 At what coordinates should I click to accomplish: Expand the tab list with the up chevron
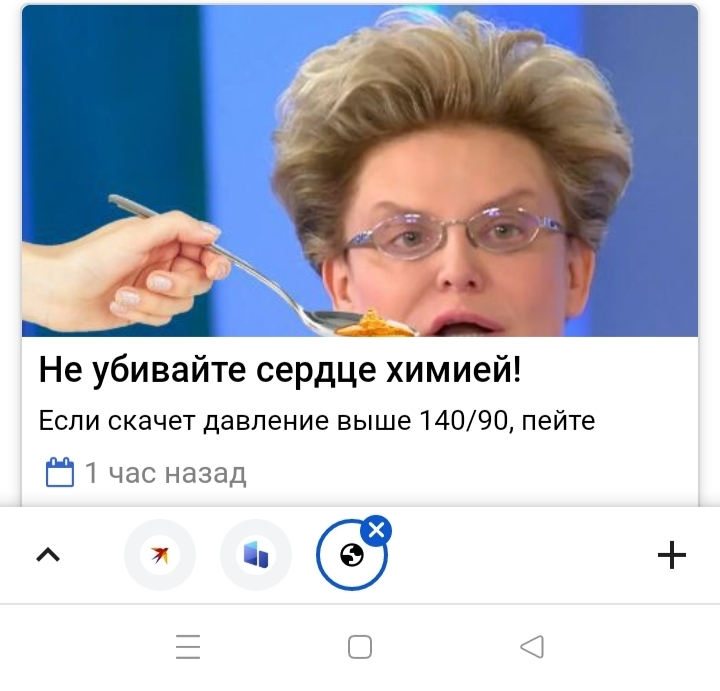click(x=47, y=555)
